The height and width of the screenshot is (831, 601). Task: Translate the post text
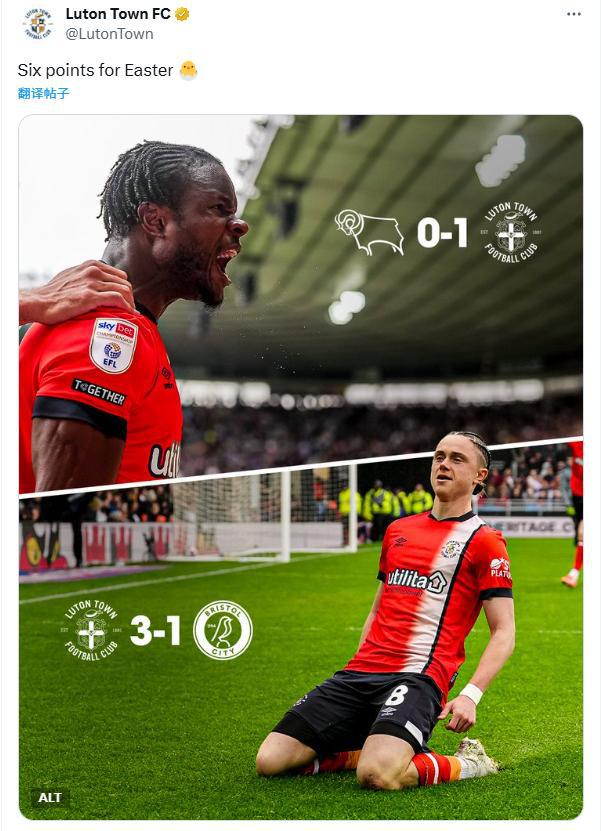point(44,93)
